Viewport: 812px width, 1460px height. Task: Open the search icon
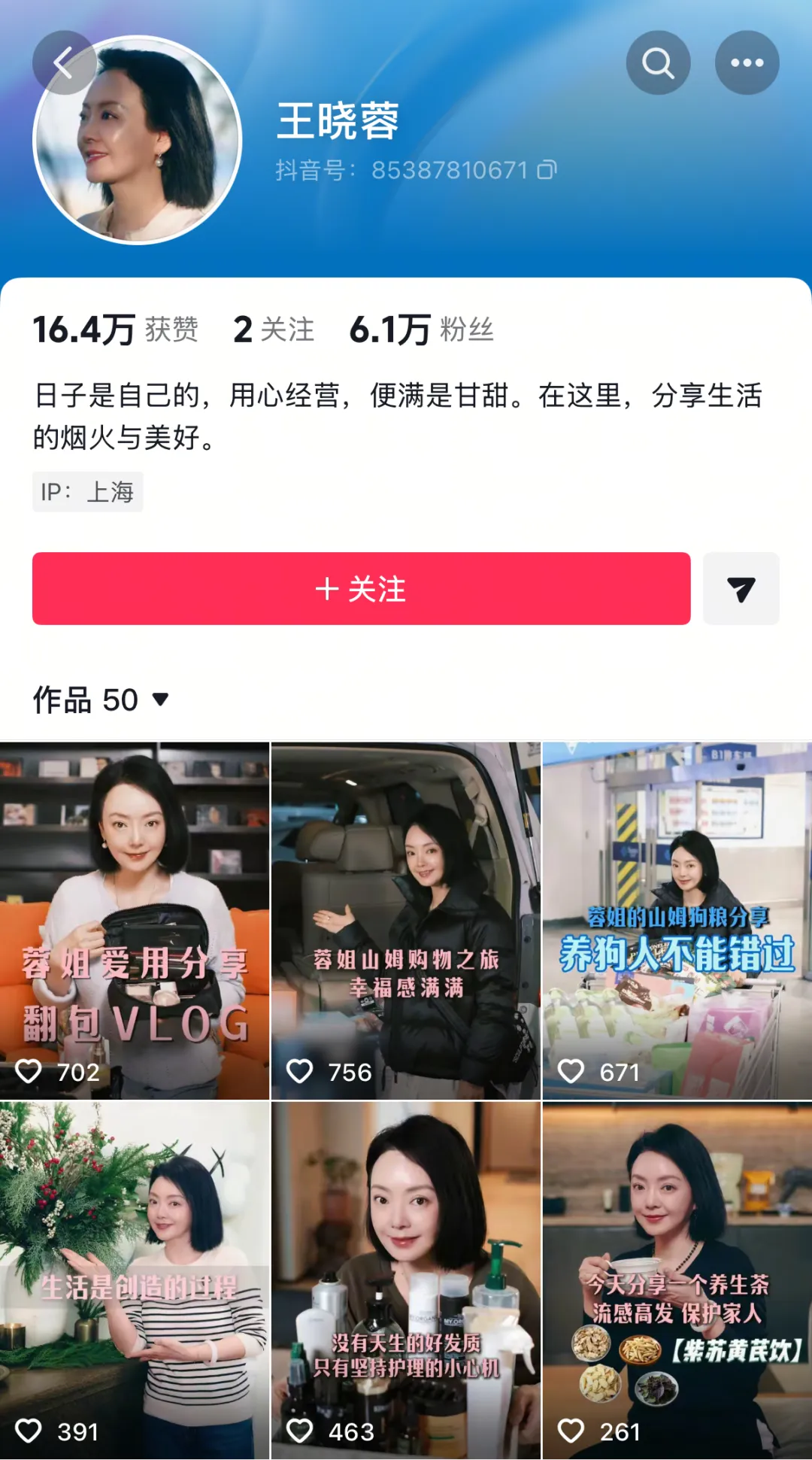pyautogui.click(x=658, y=63)
